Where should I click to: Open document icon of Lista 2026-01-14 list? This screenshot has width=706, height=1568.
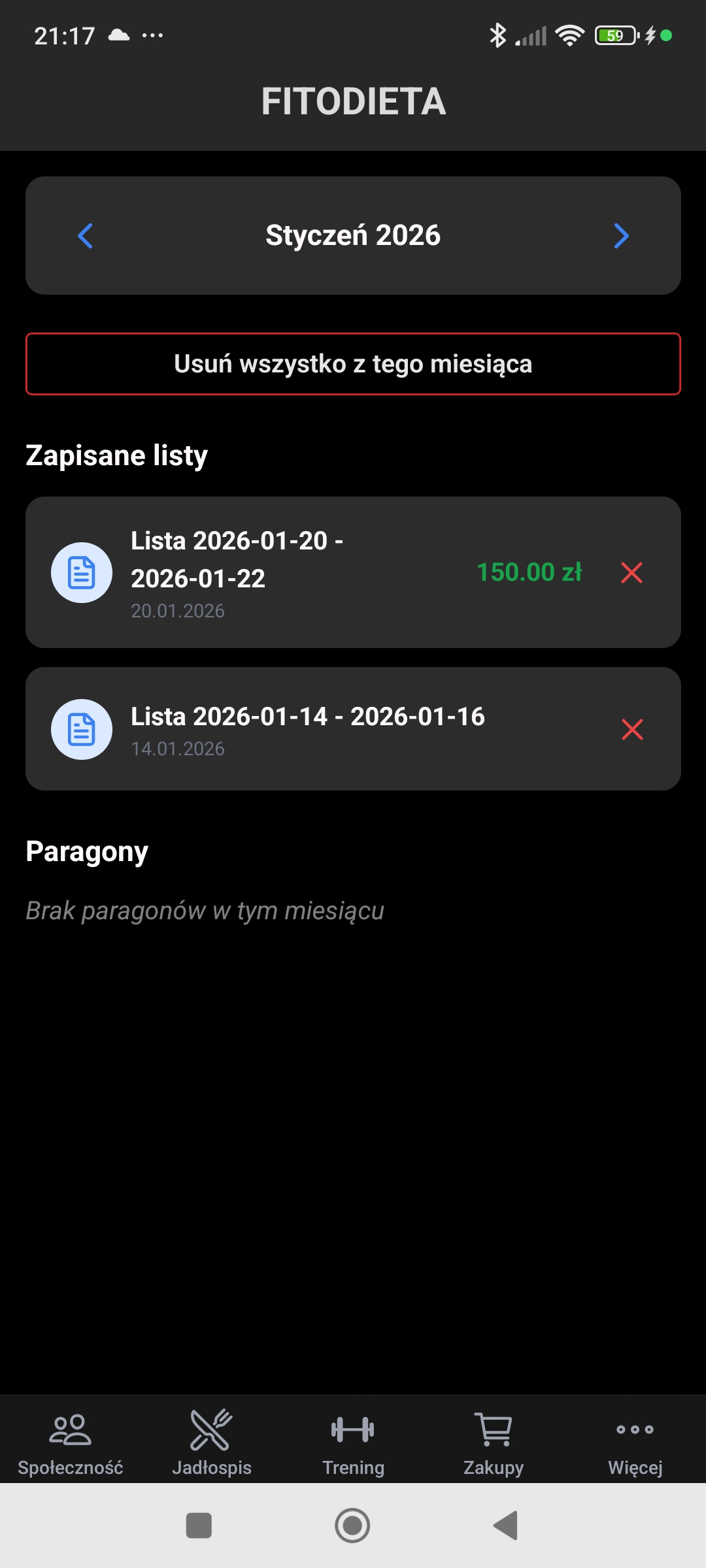point(81,729)
